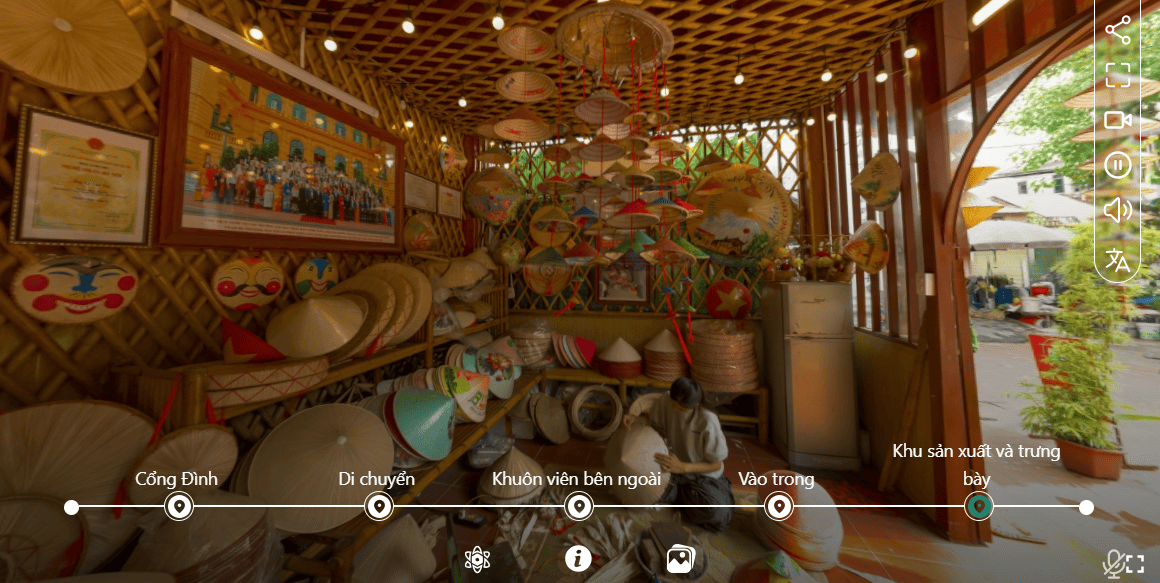Viewport: 1160px width, 583px height.
Task: Tap the muted microphone icon
Action: [x=1112, y=563]
